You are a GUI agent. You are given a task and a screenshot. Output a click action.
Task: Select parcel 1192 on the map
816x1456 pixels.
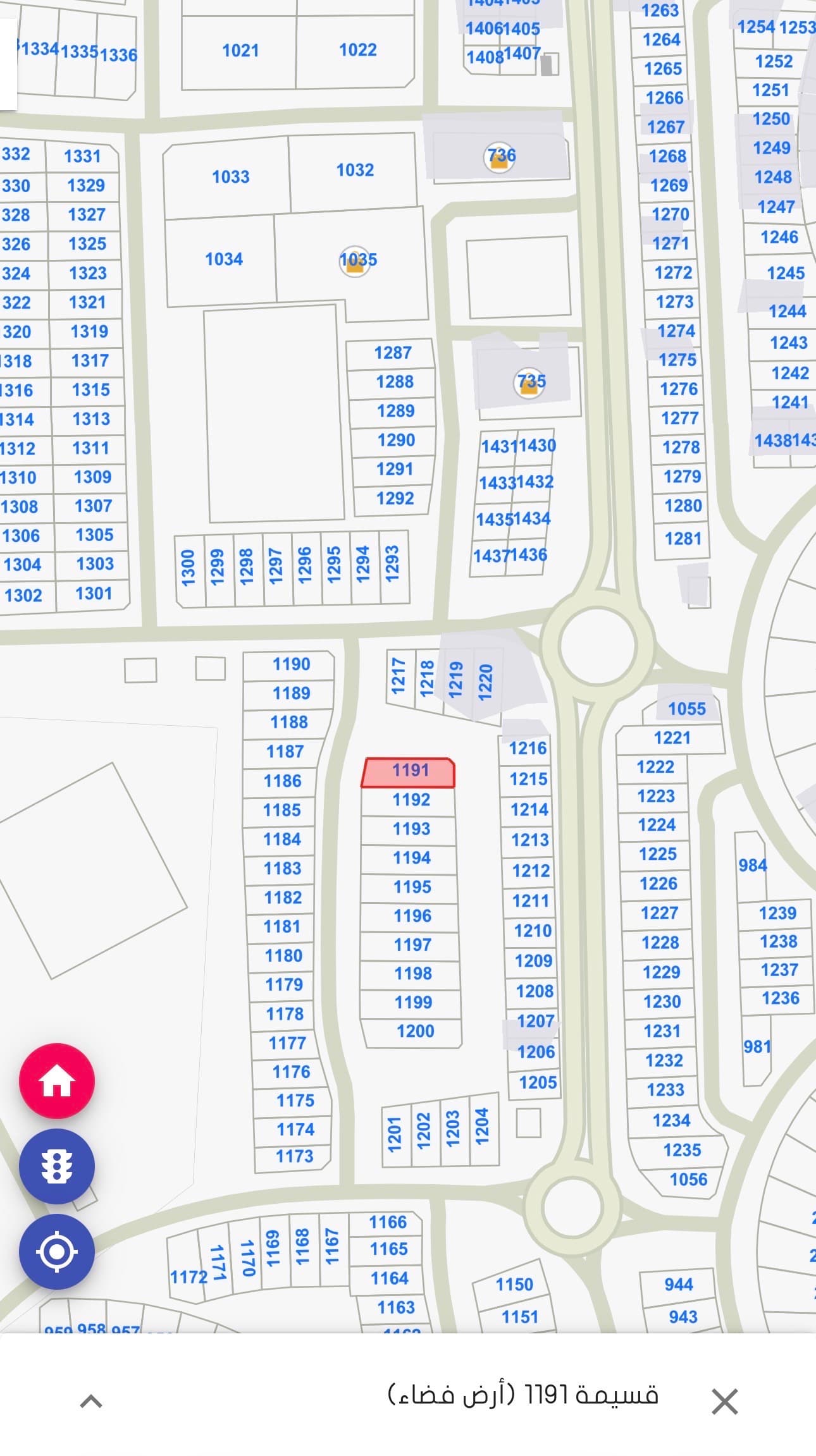point(411,800)
